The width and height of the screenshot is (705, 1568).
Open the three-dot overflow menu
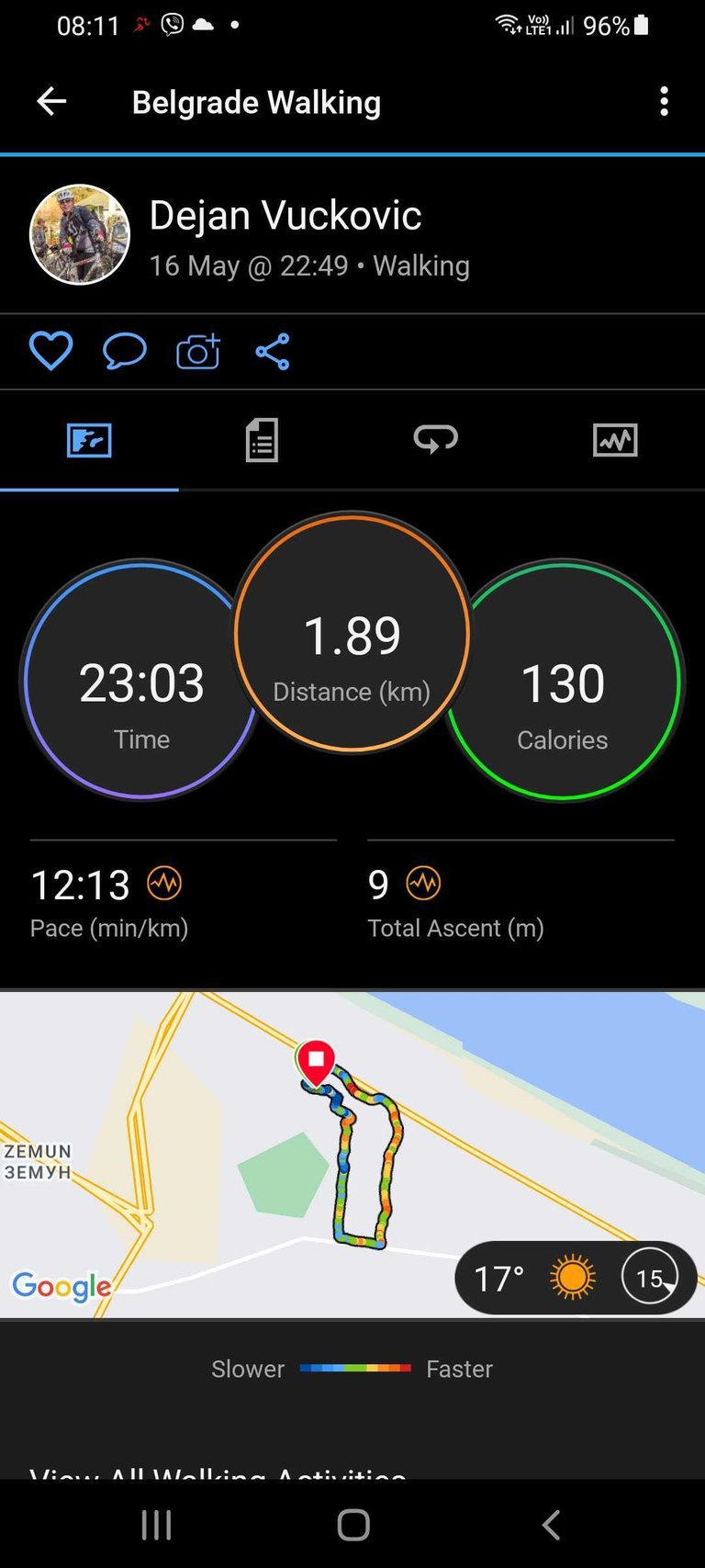(x=664, y=101)
